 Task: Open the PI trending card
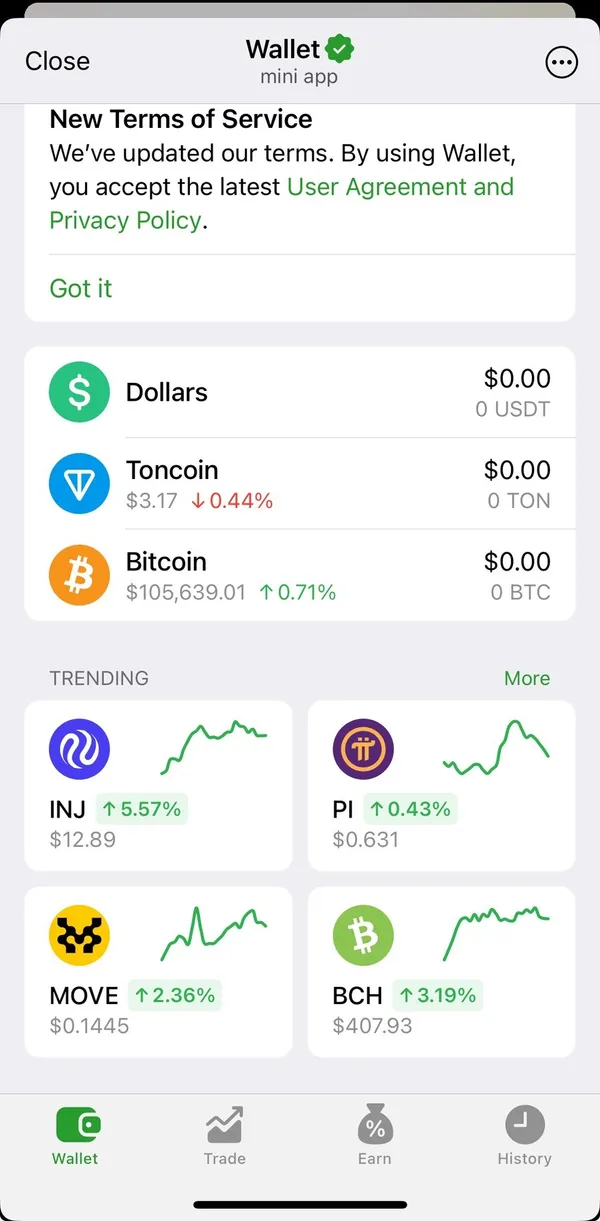point(441,785)
